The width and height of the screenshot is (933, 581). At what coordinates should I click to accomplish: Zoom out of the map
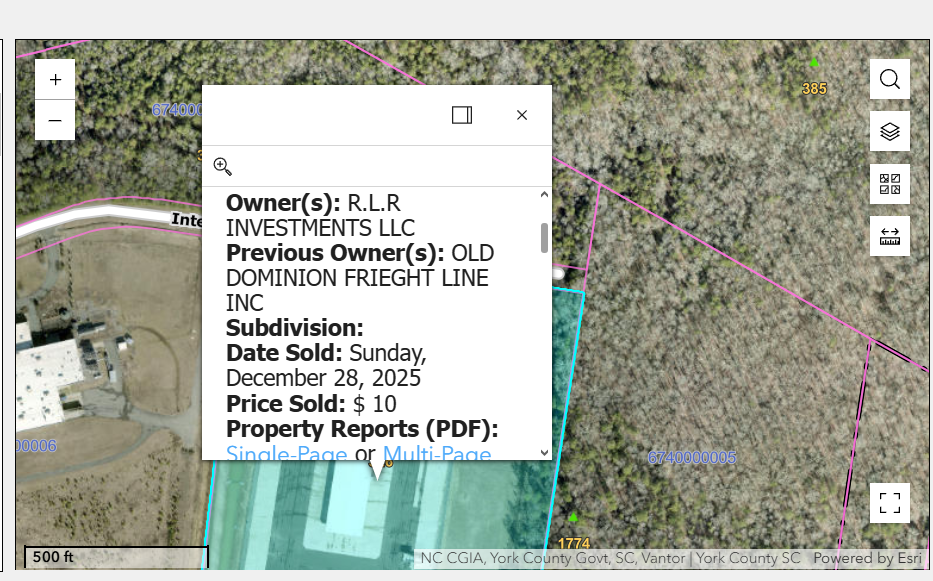(55, 120)
